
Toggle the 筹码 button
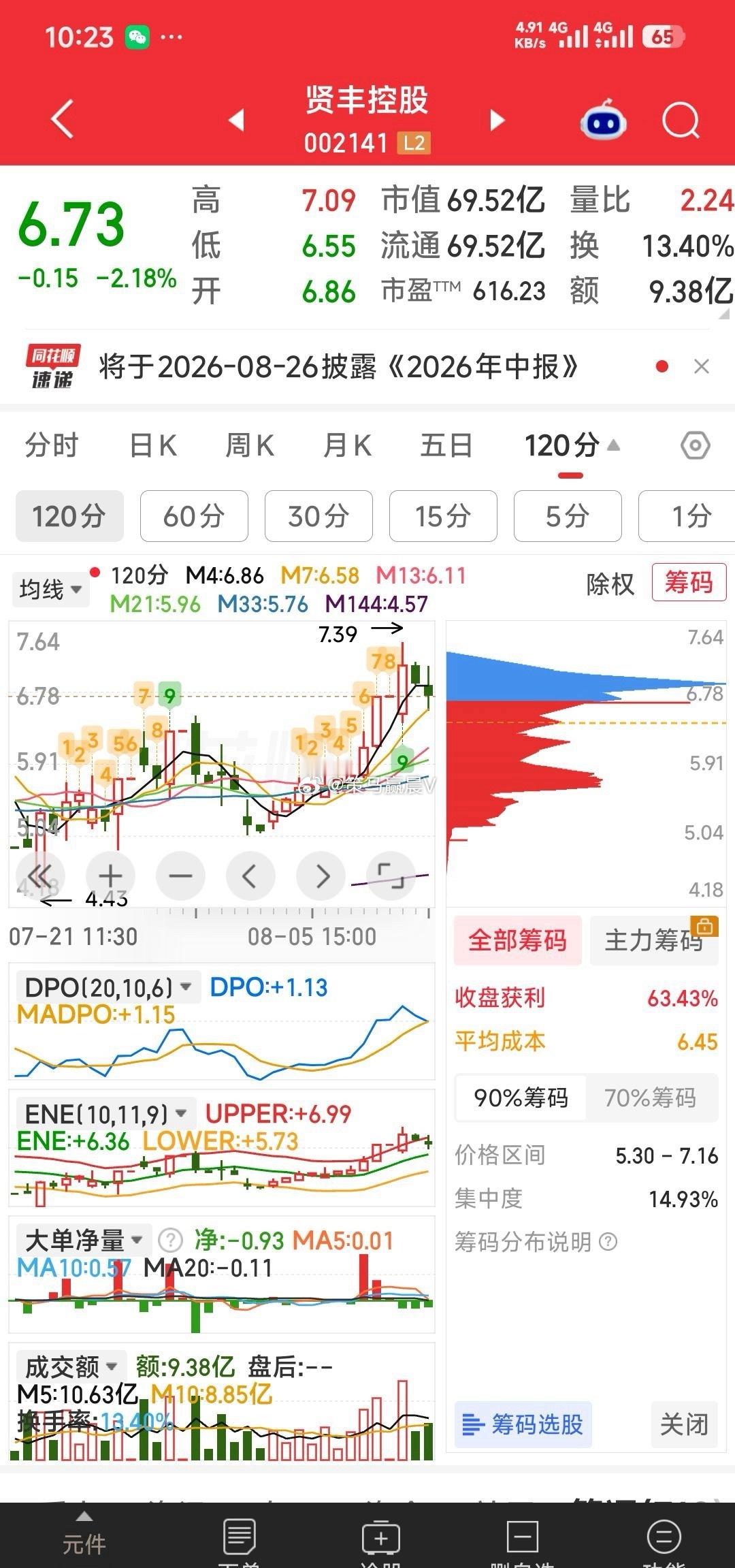click(689, 582)
